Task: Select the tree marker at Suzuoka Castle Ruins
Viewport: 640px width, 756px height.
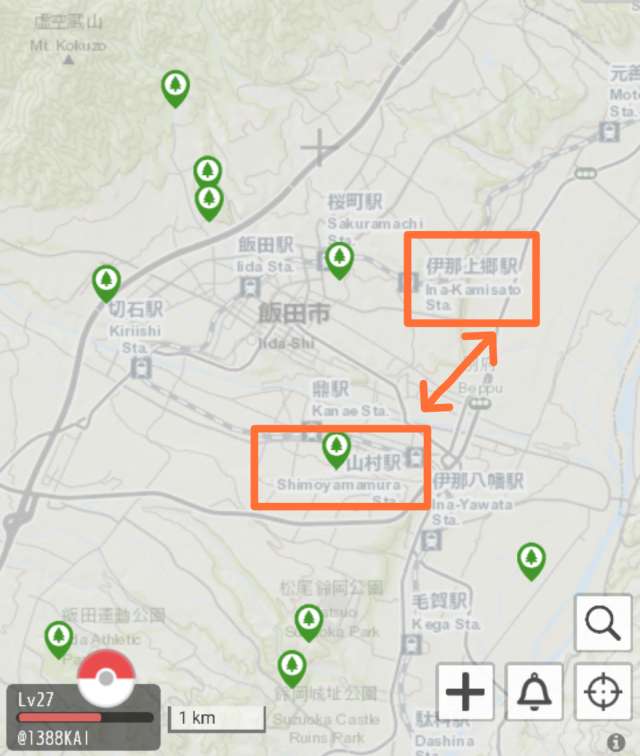Action: 291,665
